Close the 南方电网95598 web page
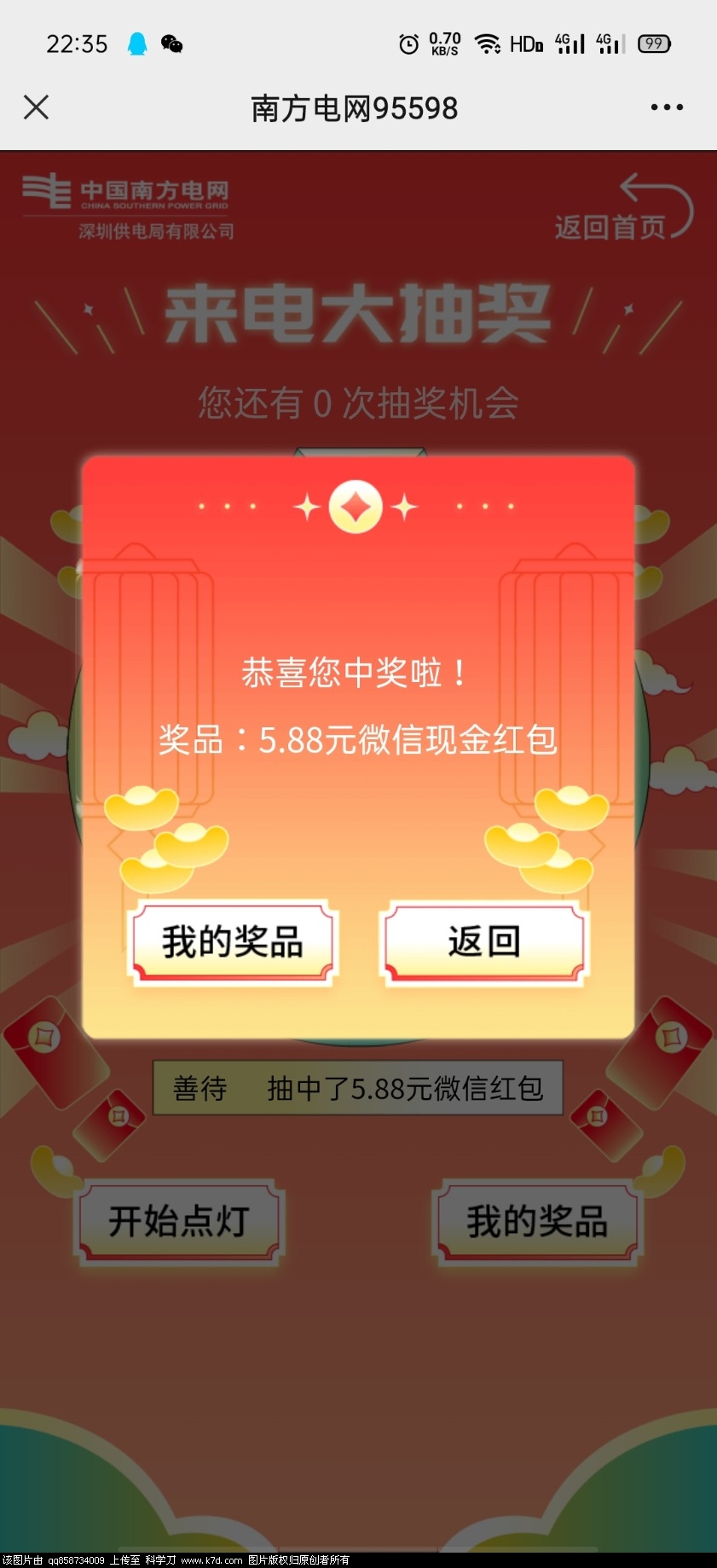717x1568 pixels. (36, 107)
